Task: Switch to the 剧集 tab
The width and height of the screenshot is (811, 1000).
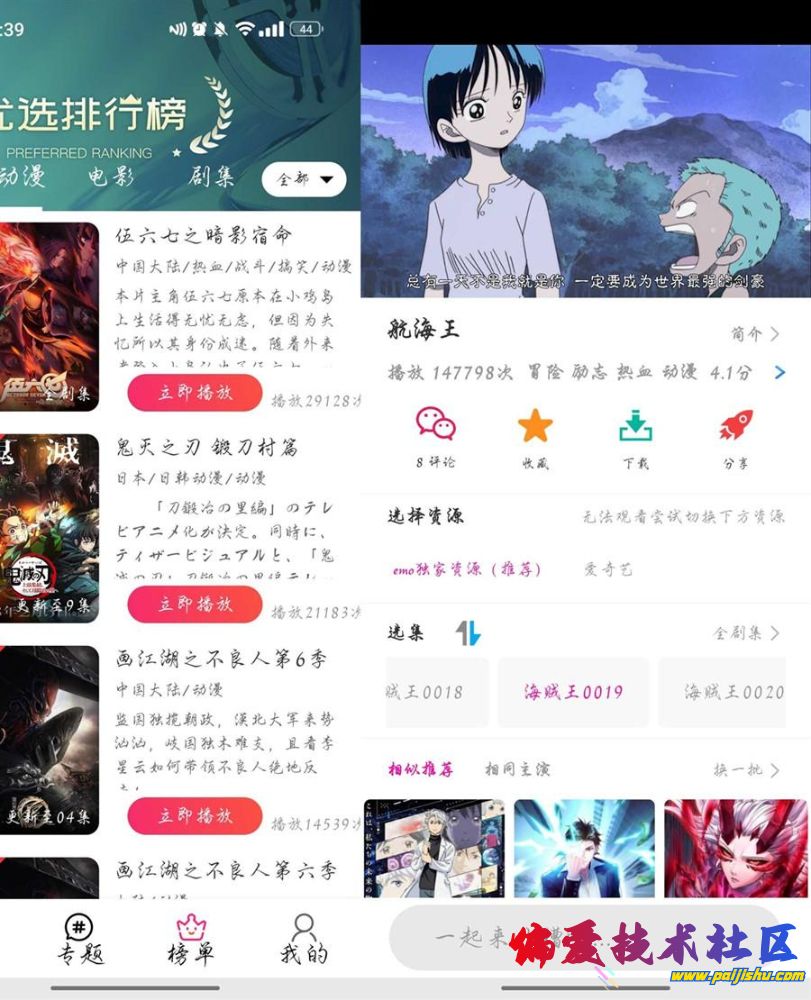Action: pyautogui.click(x=212, y=178)
